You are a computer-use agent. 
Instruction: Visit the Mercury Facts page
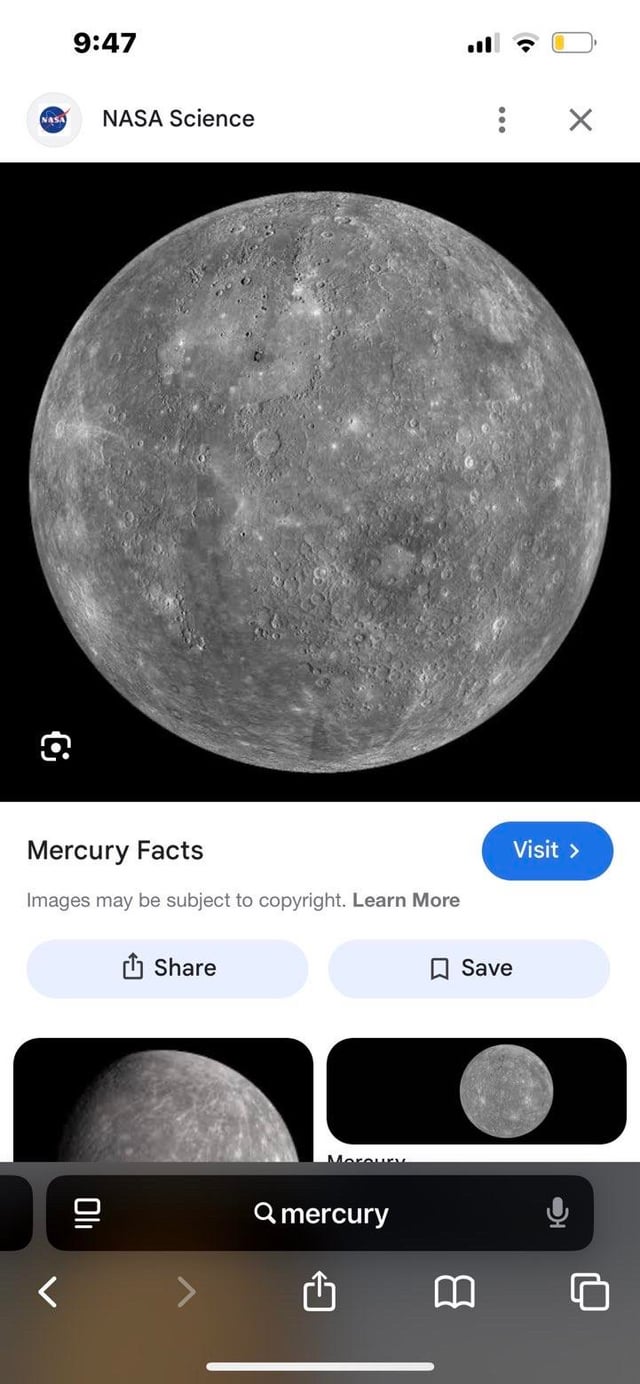pos(546,850)
